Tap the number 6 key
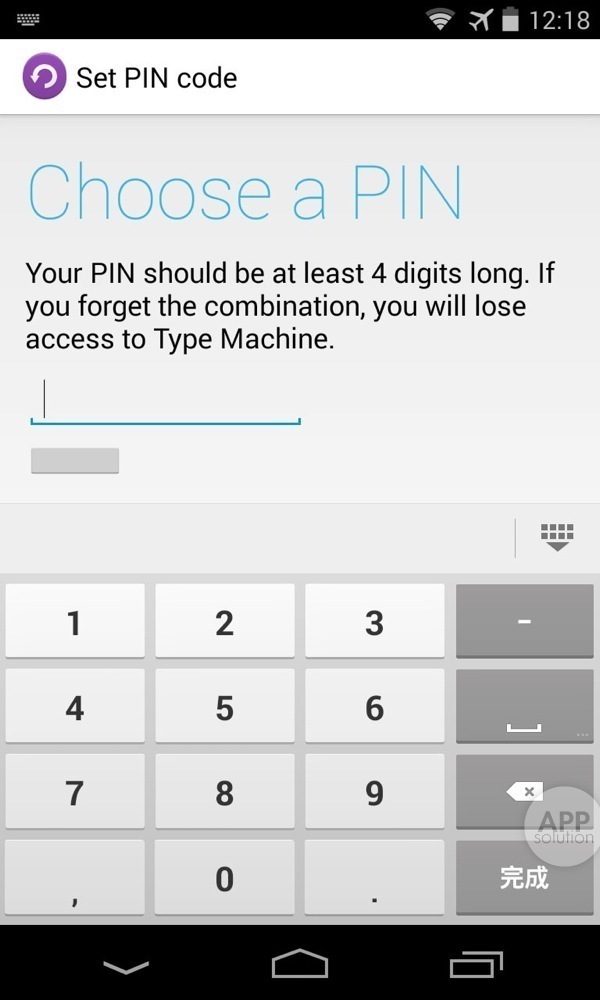Screen dimensions: 600x1000 pyautogui.click(x=375, y=708)
